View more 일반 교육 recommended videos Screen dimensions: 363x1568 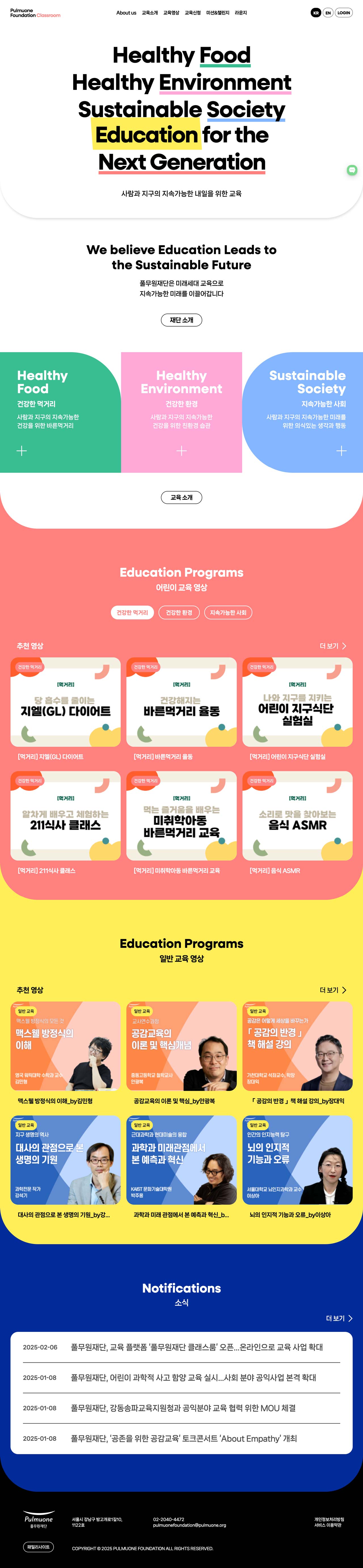pos(333,990)
